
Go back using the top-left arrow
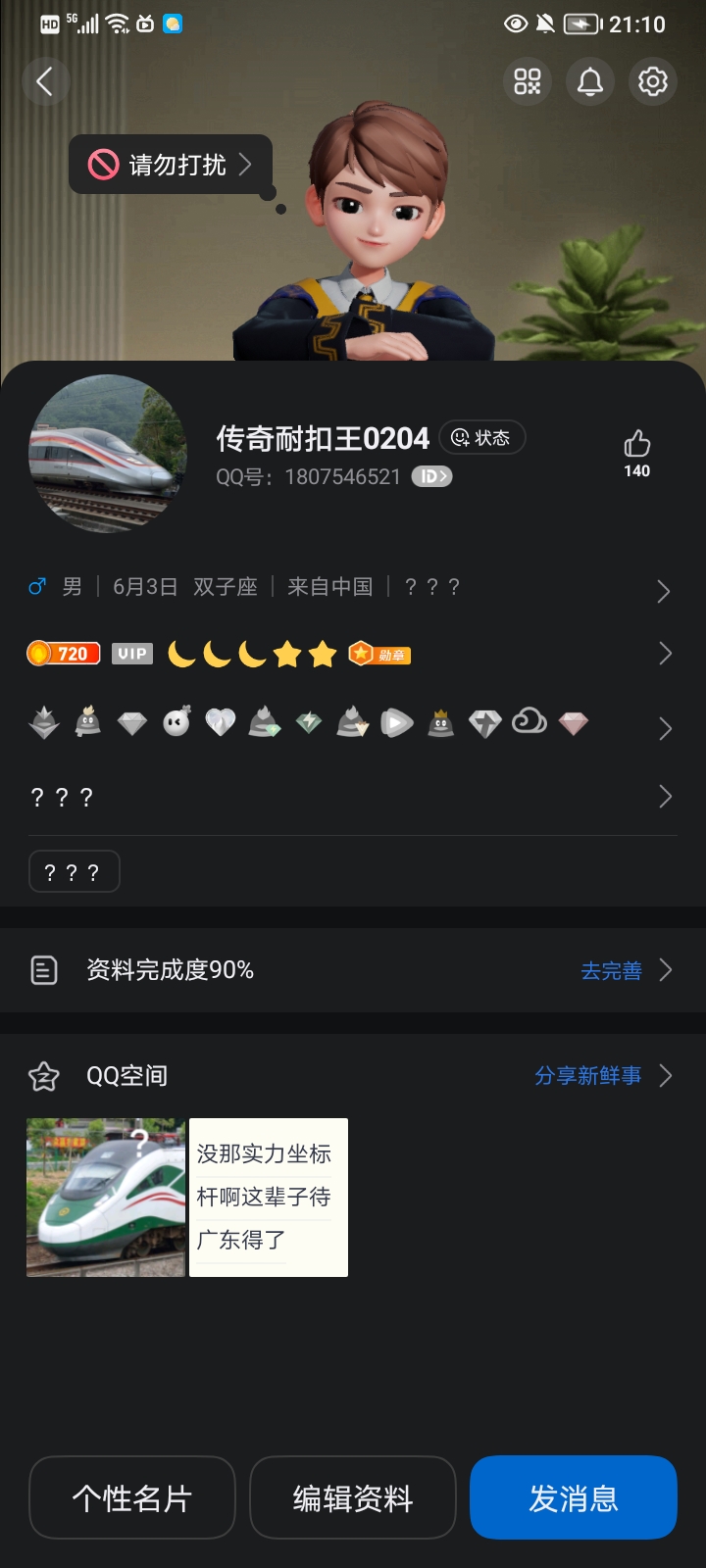click(44, 81)
